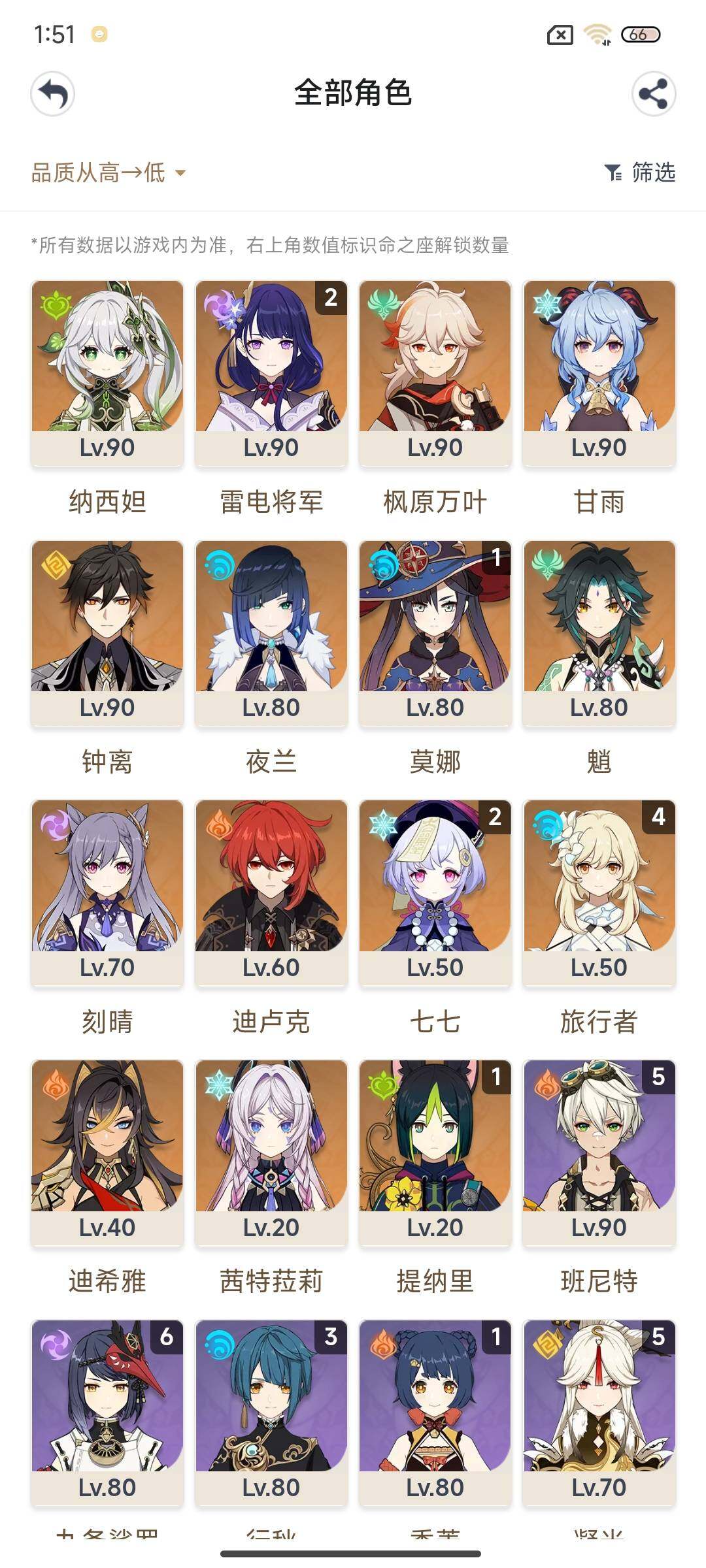Viewport: 706px width, 1568px height.
Task: Open 班尼特 character details
Action: coord(599,1152)
